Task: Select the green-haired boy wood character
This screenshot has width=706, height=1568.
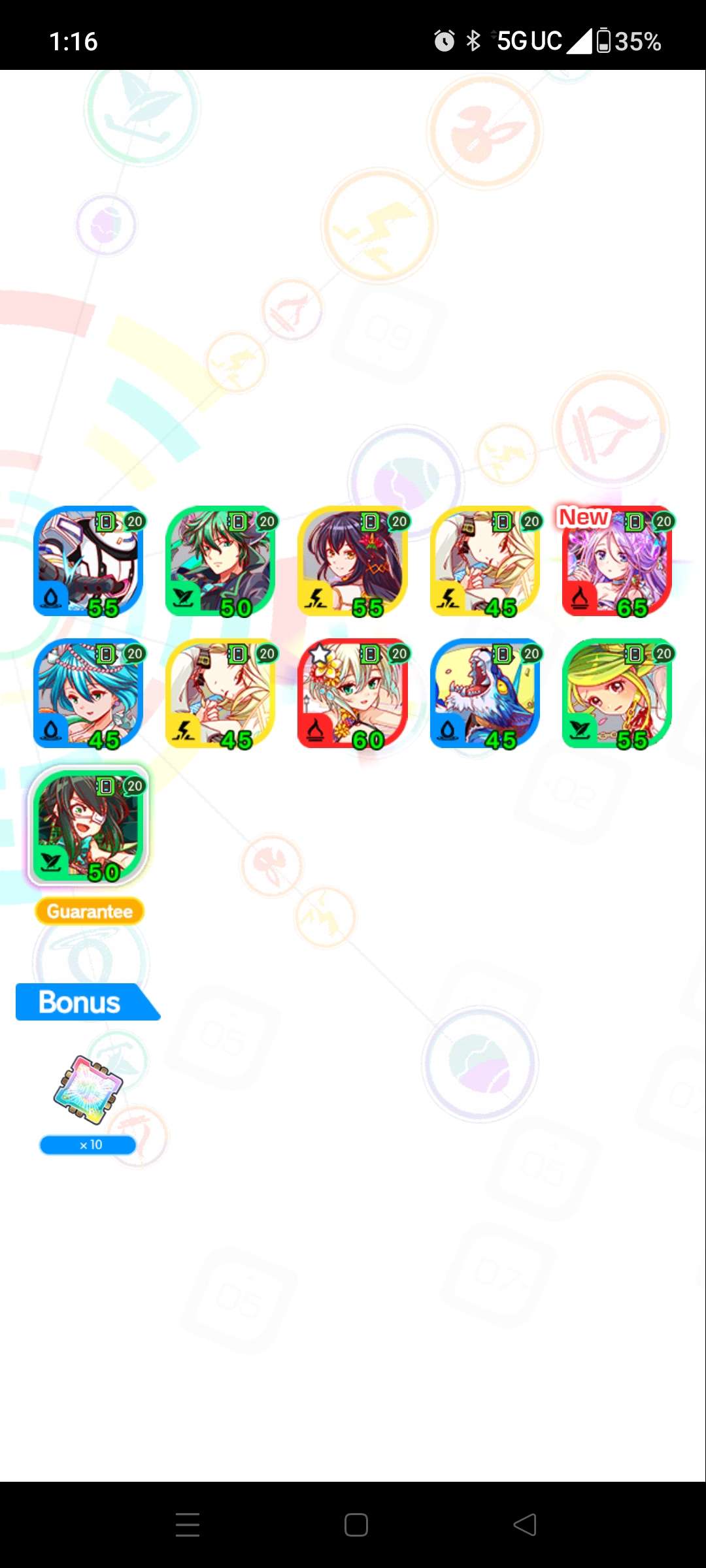Action: [221, 561]
